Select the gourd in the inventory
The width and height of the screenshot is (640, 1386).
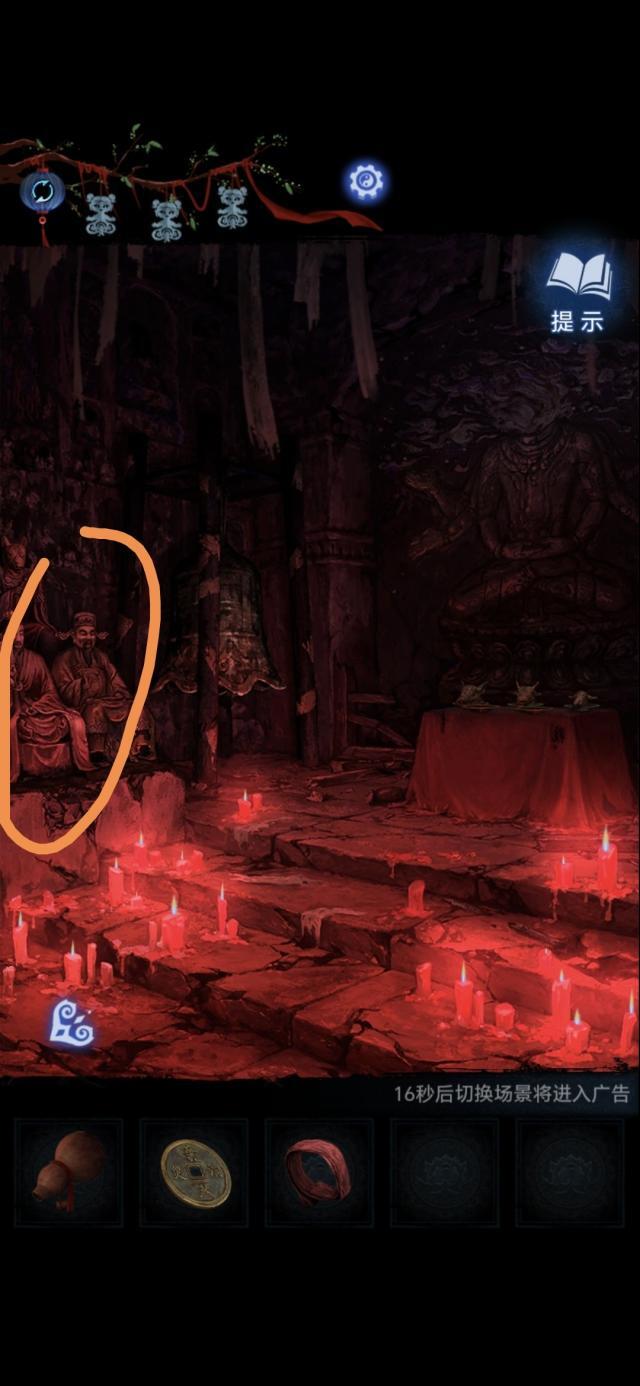[68, 1171]
